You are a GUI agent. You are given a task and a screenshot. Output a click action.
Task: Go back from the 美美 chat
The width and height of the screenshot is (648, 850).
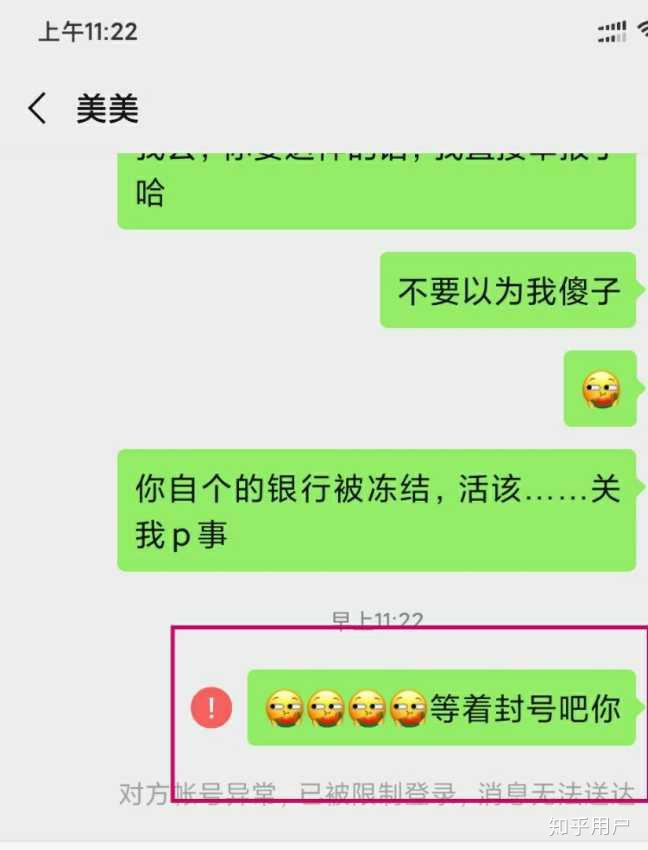[x=37, y=108]
